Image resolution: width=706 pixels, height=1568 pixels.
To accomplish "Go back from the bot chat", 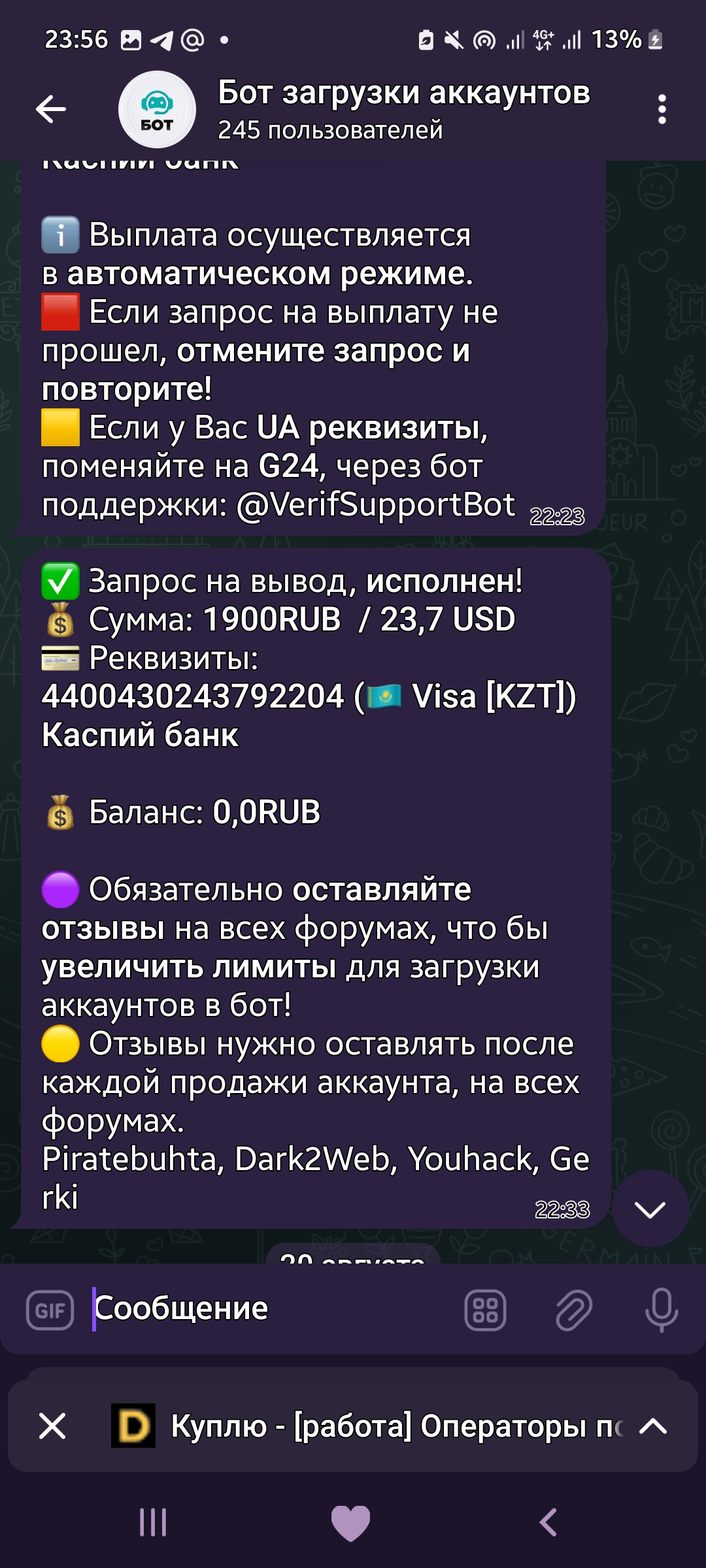I will tap(51, 109).
